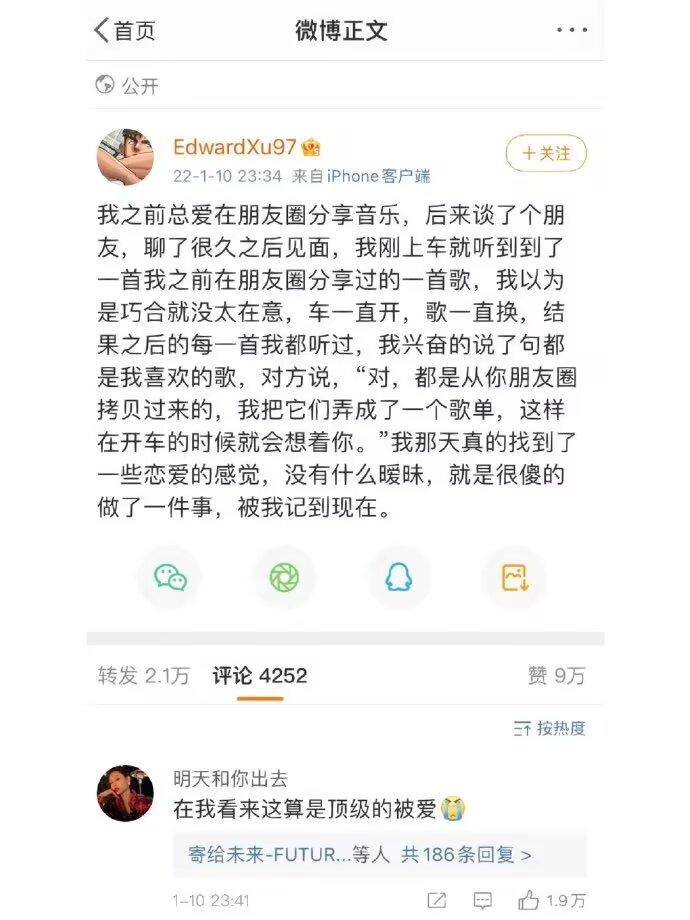The height and width of the screenshot is (920, 690).
Task: Expand 共186条回复 replies
Action: coord(466,855)
